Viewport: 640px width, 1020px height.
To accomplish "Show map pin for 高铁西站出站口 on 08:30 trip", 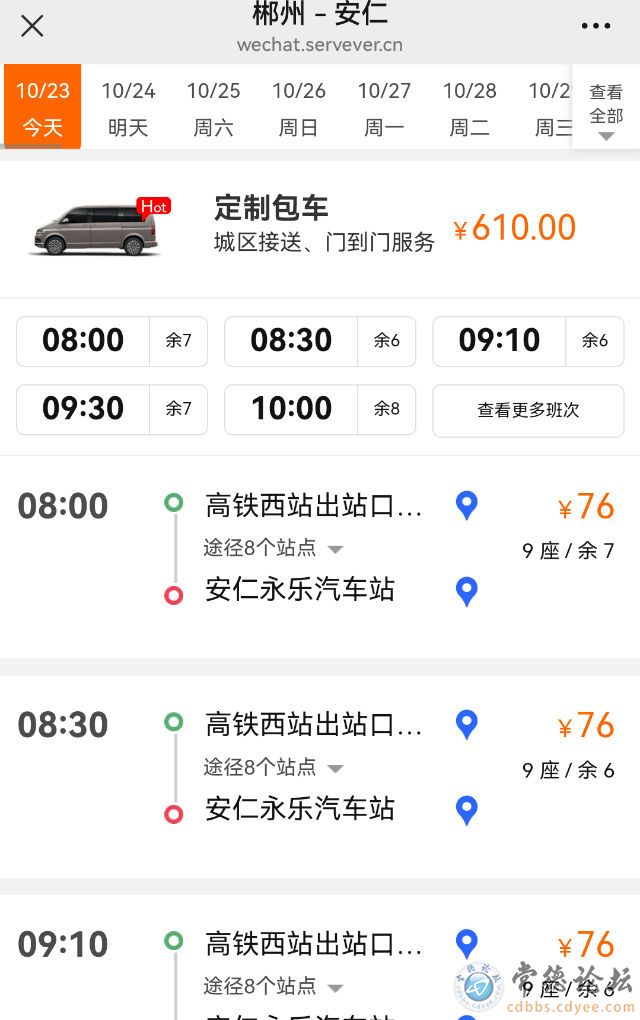I will (466, 724).
